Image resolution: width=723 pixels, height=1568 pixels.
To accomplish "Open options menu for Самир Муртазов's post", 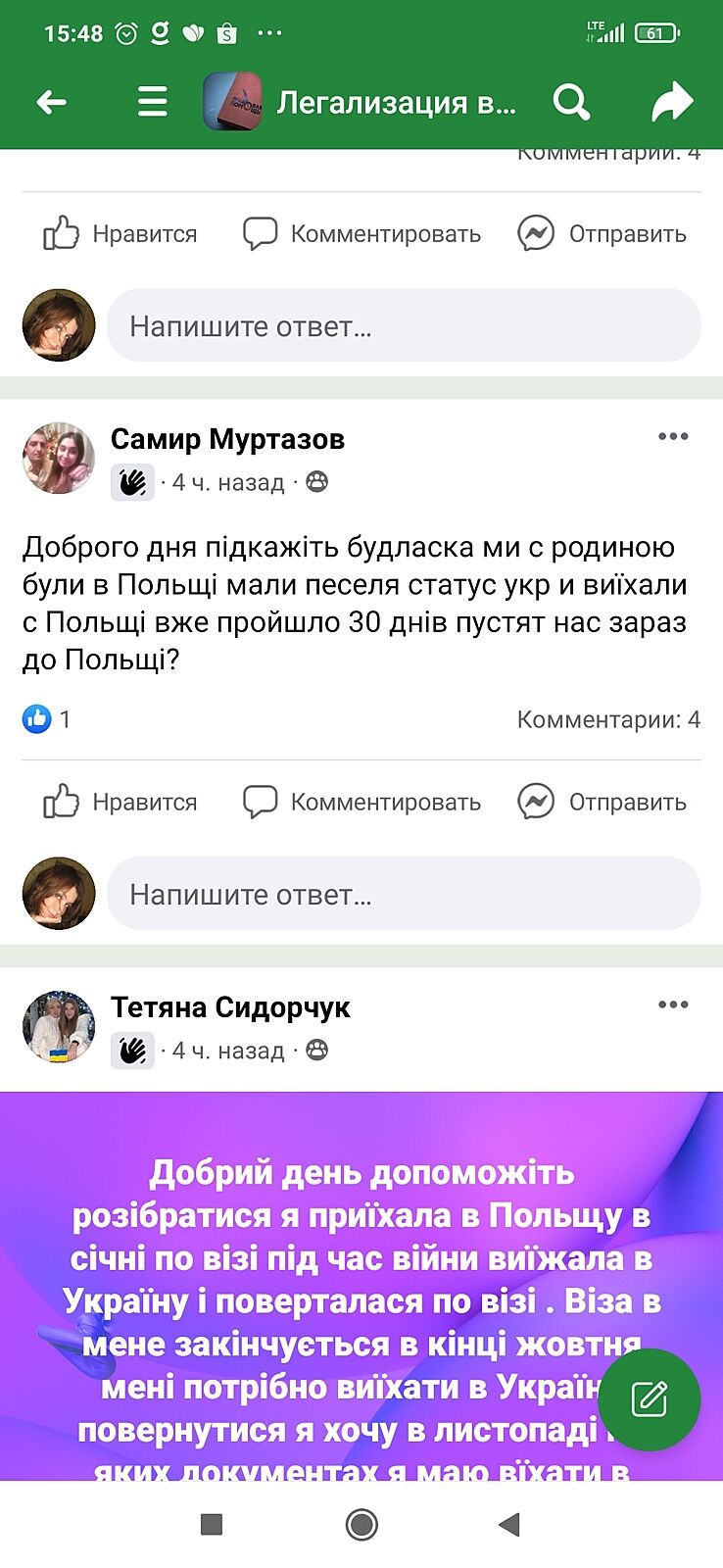I will tap(673, 437).
